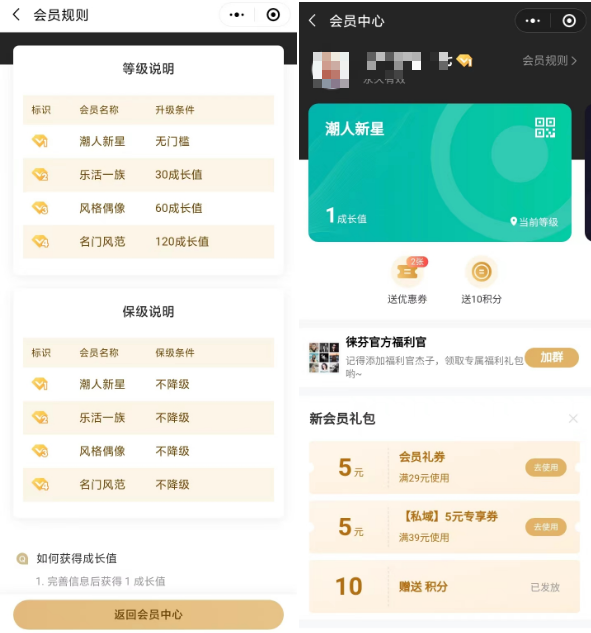The height and width of the screenshot is (633, 591).
Task: Show the member QR code on 潮人新星 card
Action: coord(545,128)
